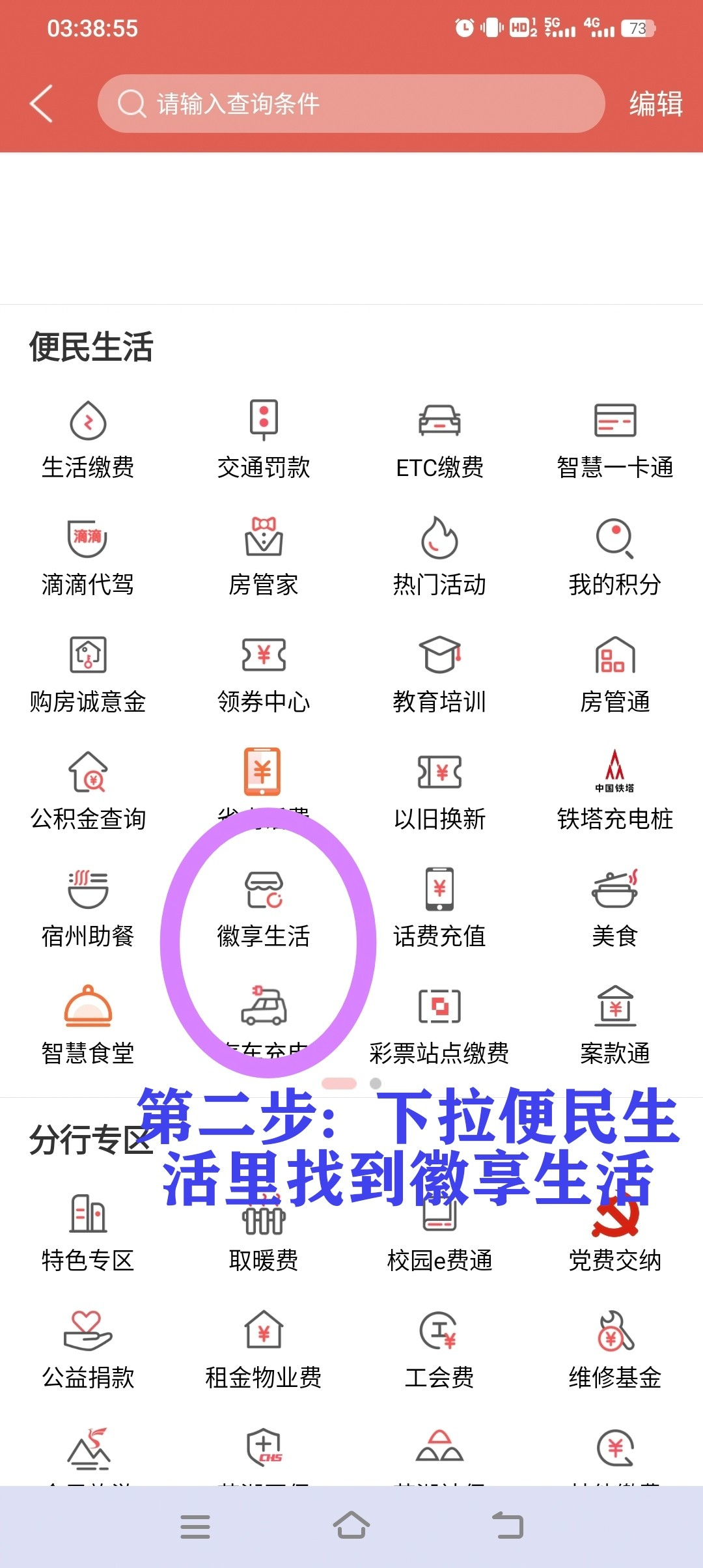The image size is (703, 1568).
Task: Open 交通罚款 traffic fines
Action: (x=264, y=440)
